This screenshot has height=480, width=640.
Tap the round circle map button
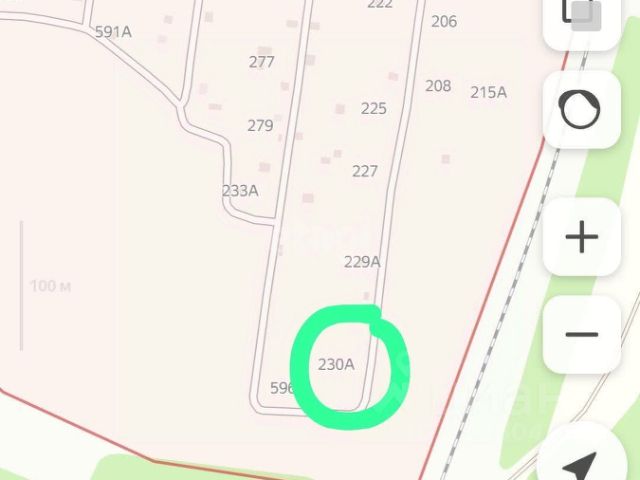coord(581,109)
